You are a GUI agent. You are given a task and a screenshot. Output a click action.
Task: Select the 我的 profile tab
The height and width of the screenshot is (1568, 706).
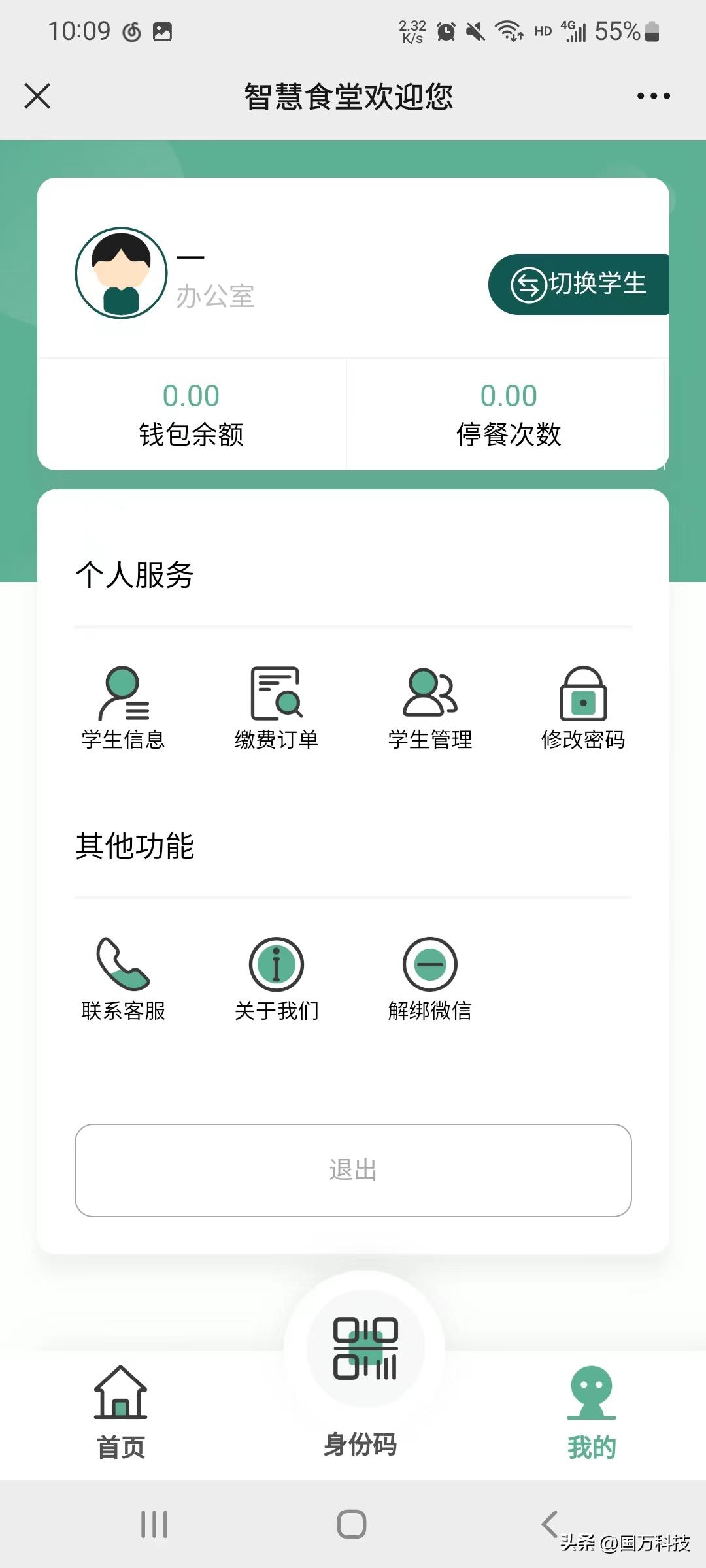pos(592,1413)
